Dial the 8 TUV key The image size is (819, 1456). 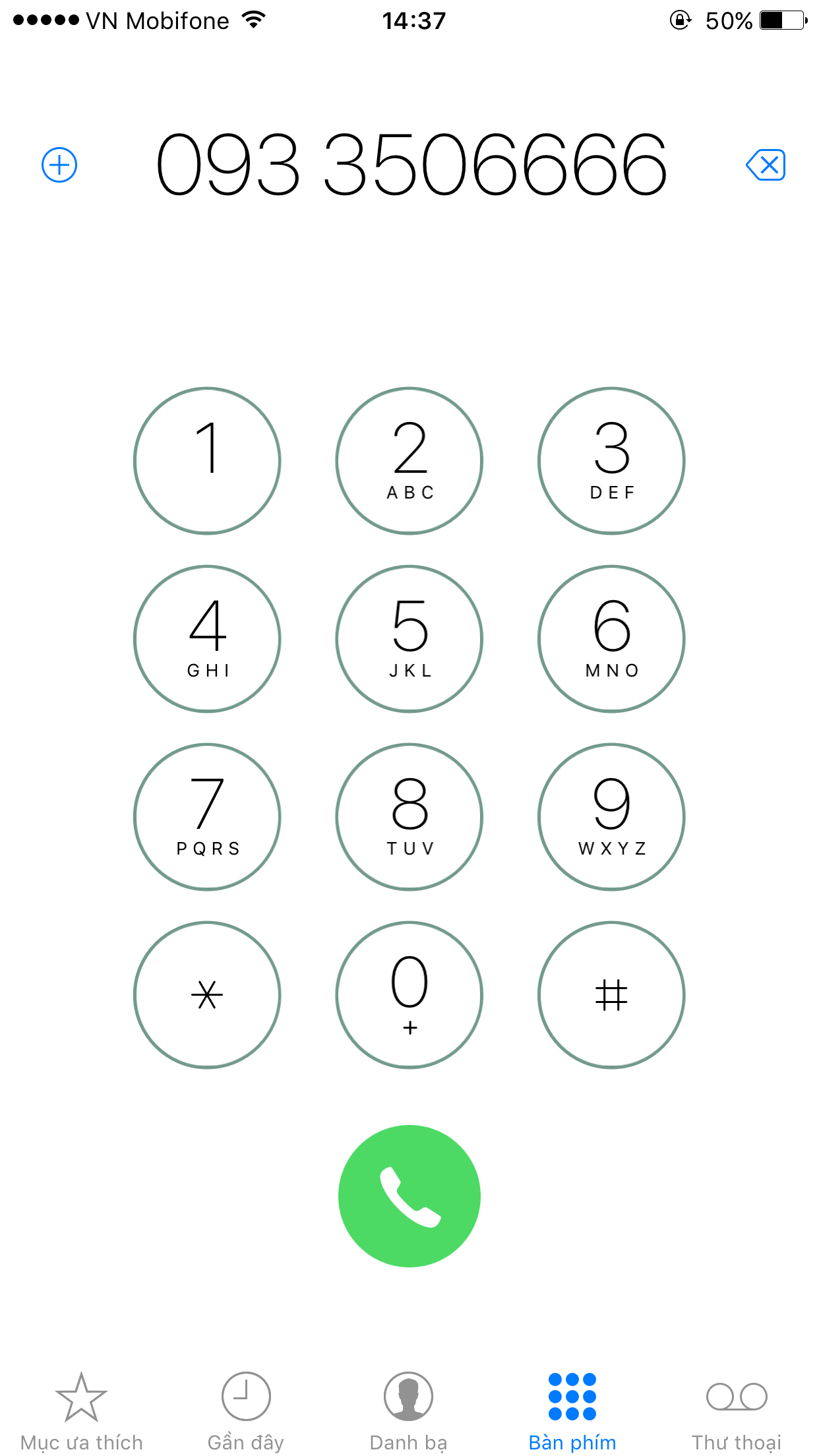click(x=409, y=816)
